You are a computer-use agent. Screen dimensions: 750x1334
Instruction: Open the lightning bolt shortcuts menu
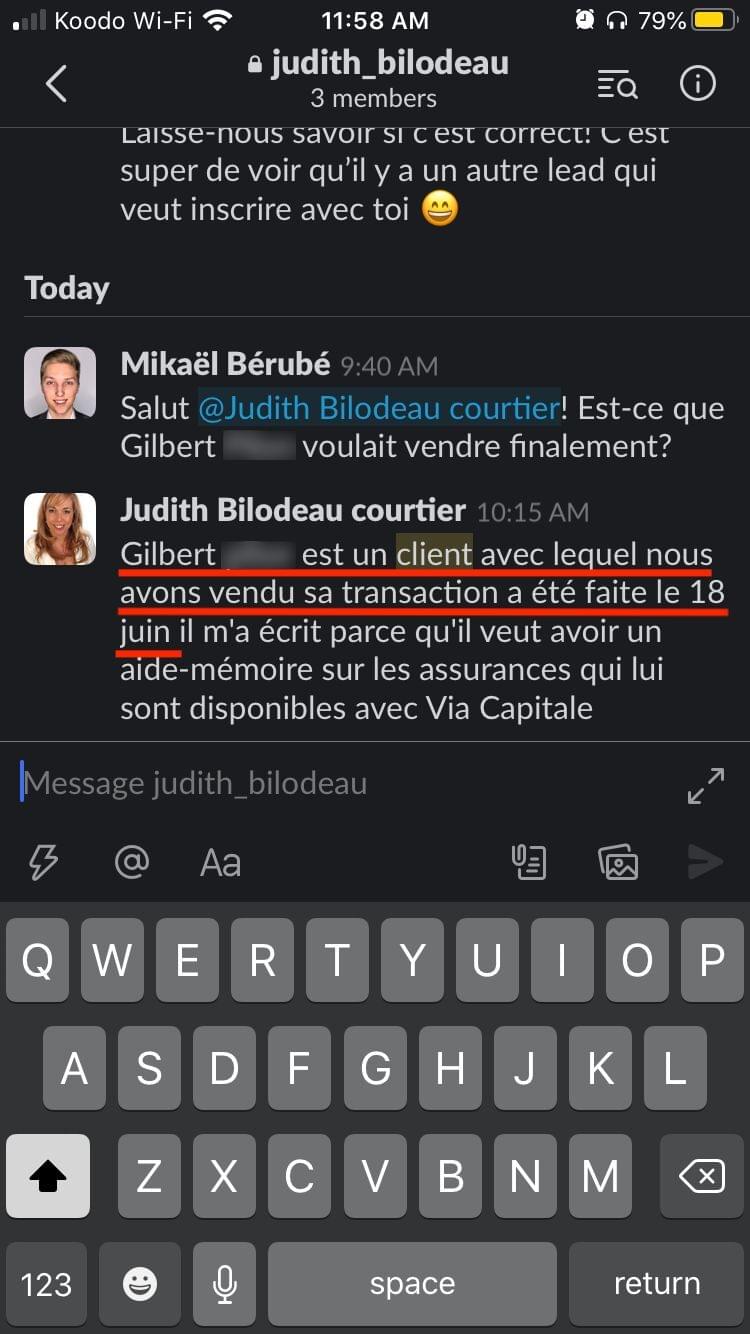43,861
